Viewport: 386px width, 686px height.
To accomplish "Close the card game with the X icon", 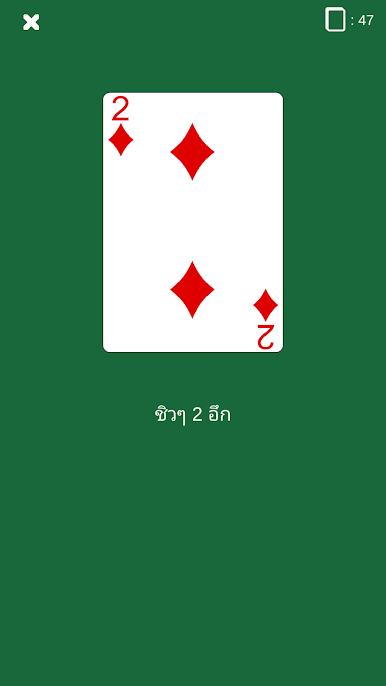I will coord(31,22).
